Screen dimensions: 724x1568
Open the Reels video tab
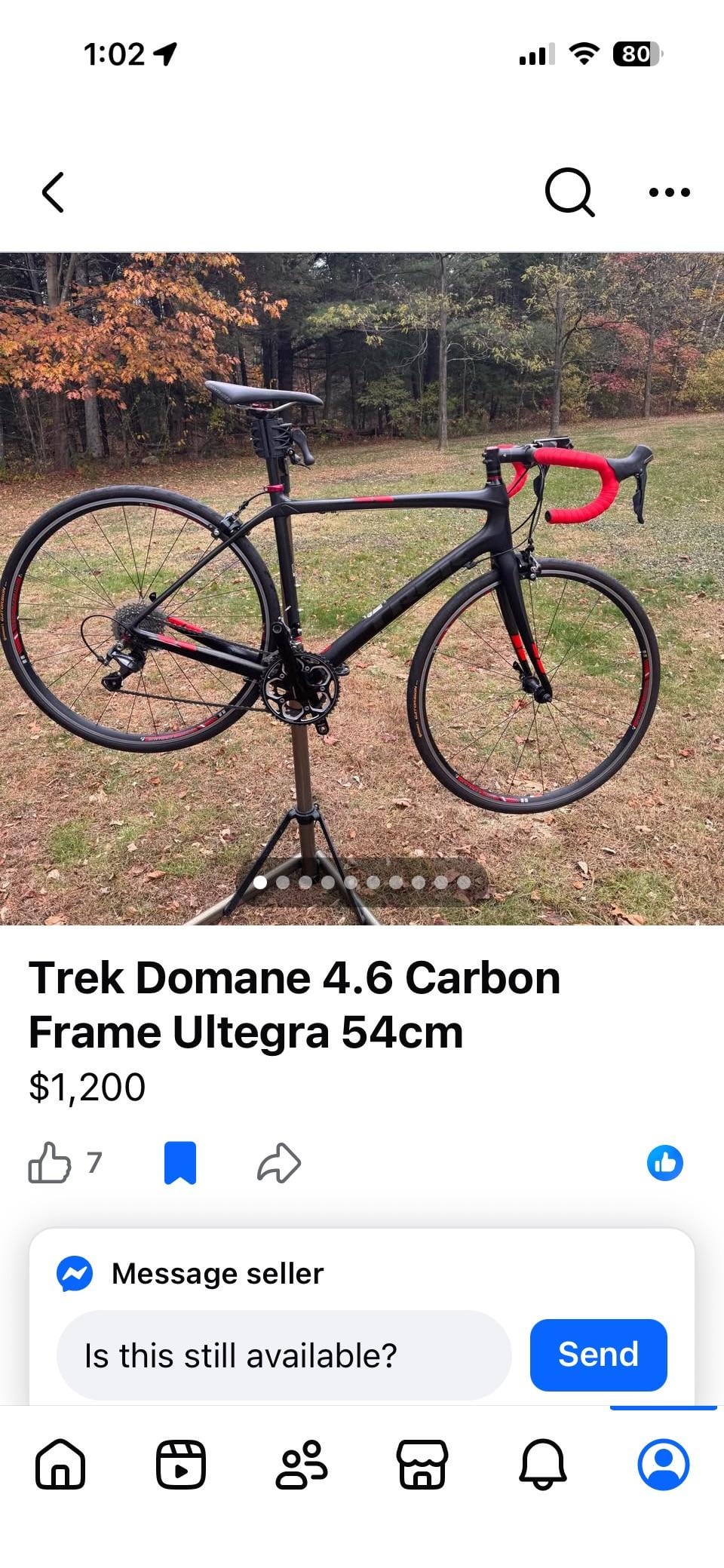181,1465
